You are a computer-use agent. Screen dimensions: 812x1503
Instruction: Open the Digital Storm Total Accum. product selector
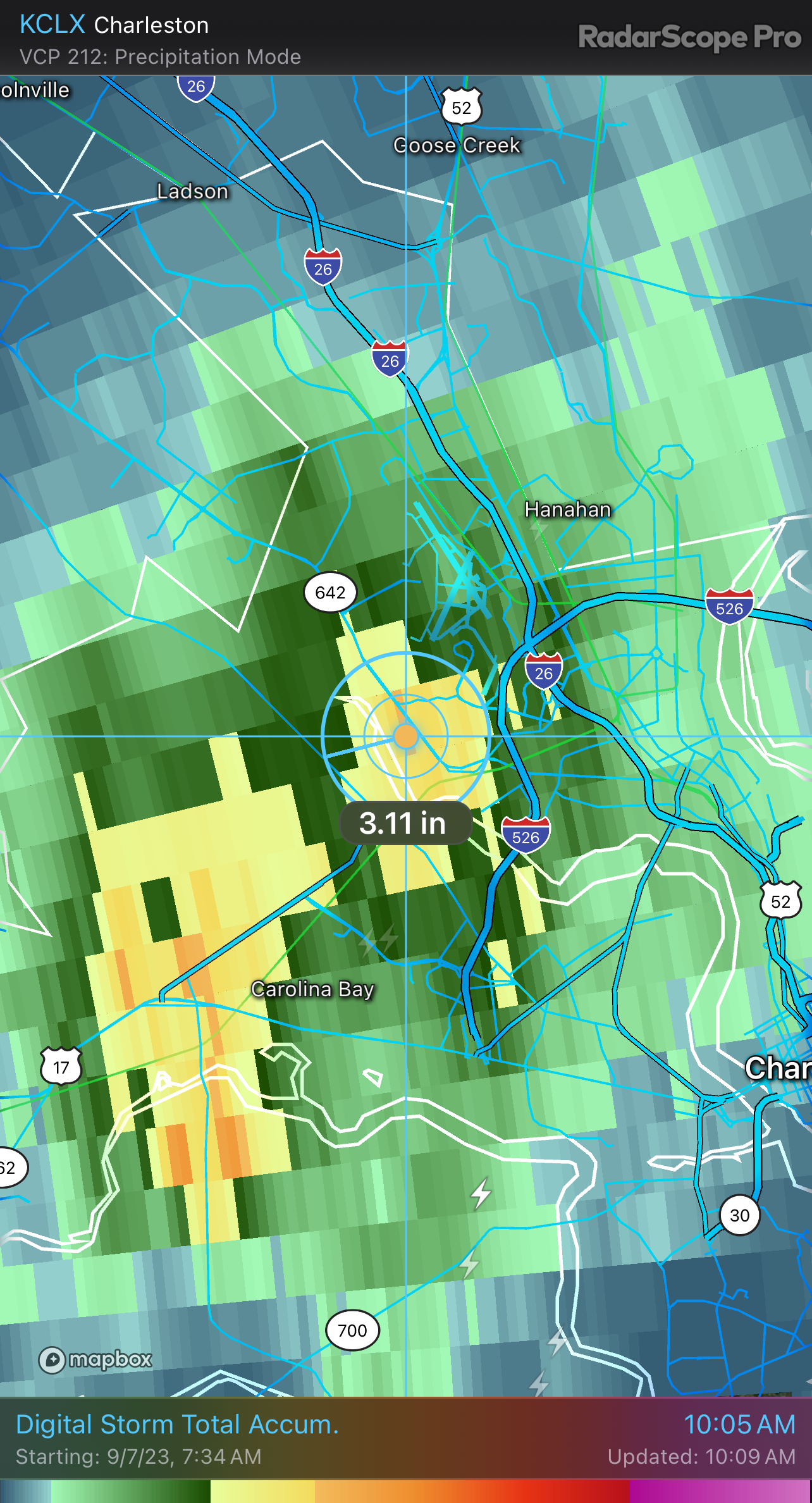[x=178, y=1425]
